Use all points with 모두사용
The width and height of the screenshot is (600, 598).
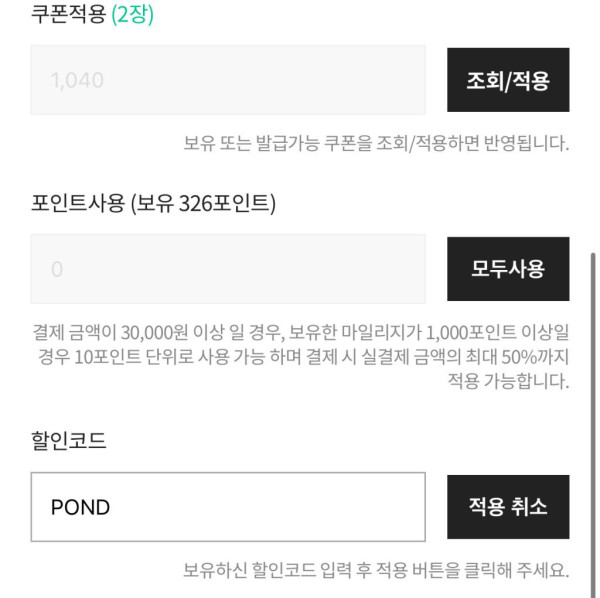click(507, 269)
